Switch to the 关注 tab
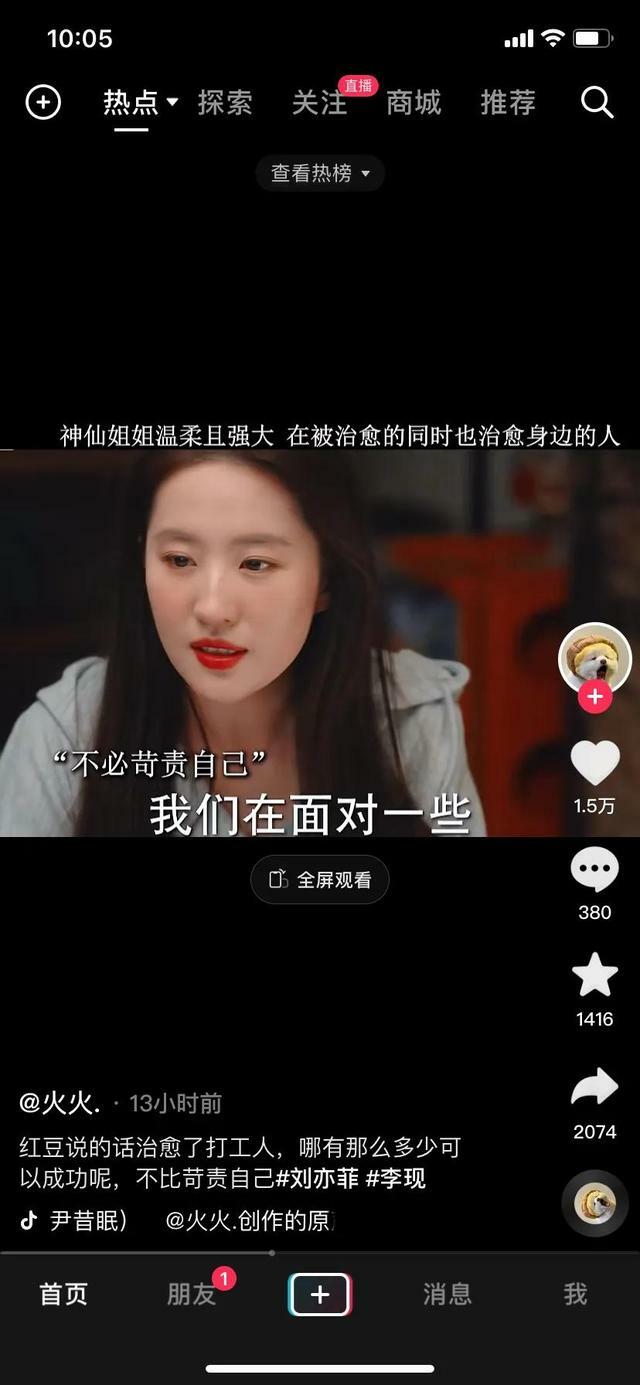The image size is (640, 1385). (x=319, y=102)
